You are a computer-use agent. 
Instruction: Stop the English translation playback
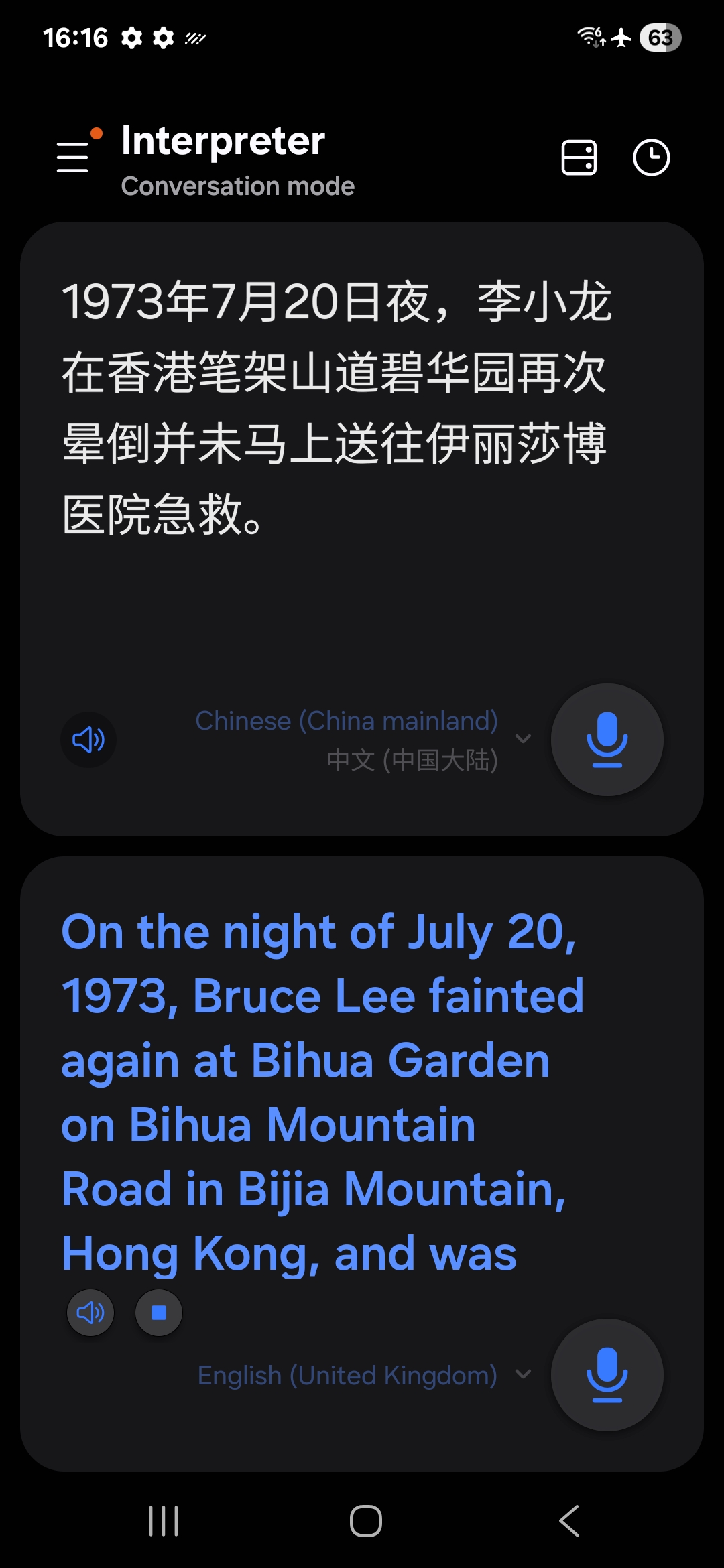tap(159, 1313)
